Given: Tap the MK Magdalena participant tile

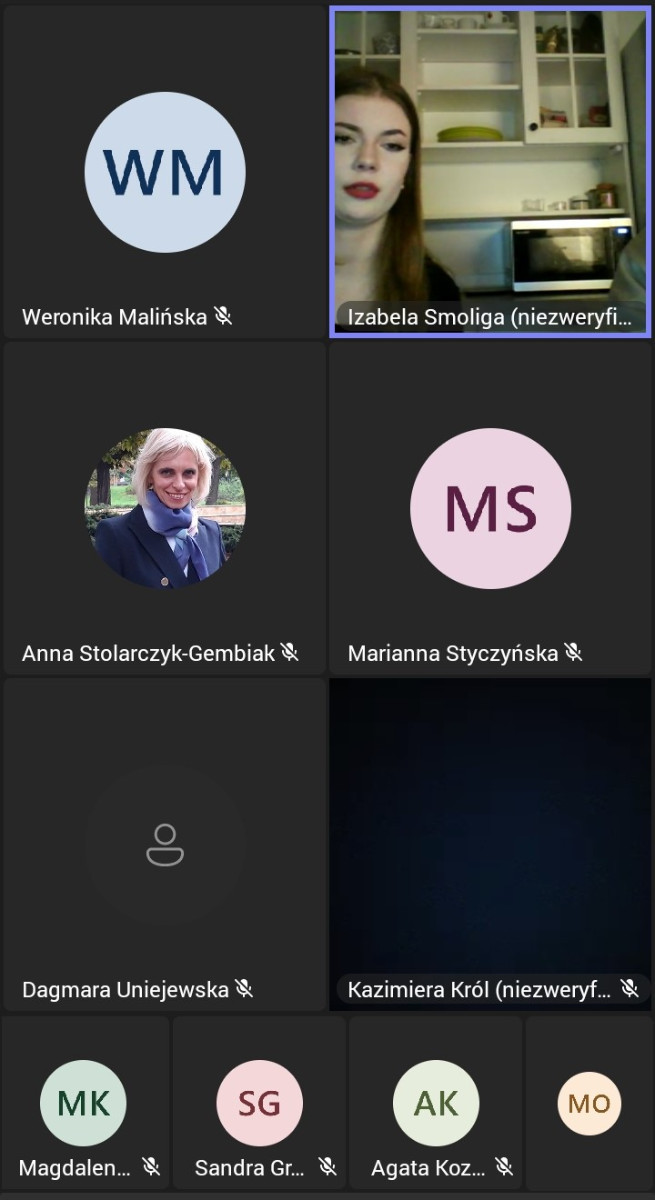Looking at the screenshot, I should click(x=86, y=1103).
